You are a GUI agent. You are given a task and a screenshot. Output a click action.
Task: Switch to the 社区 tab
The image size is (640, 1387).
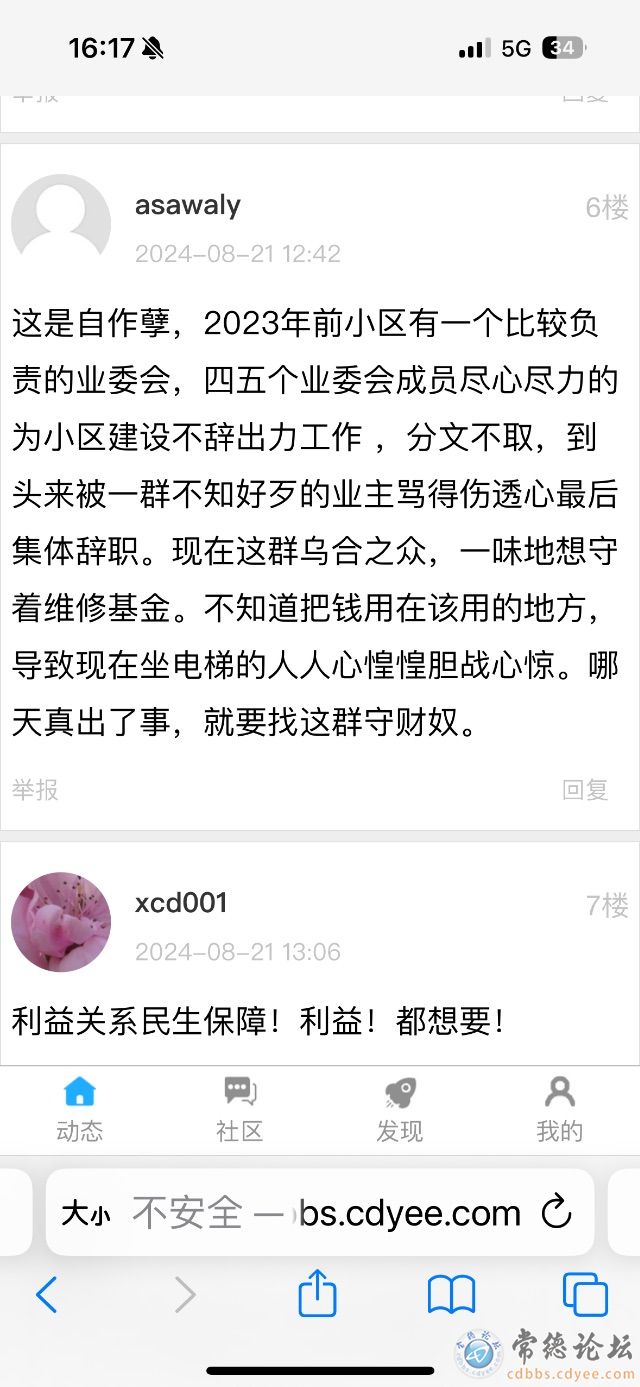pos(239,1110)
